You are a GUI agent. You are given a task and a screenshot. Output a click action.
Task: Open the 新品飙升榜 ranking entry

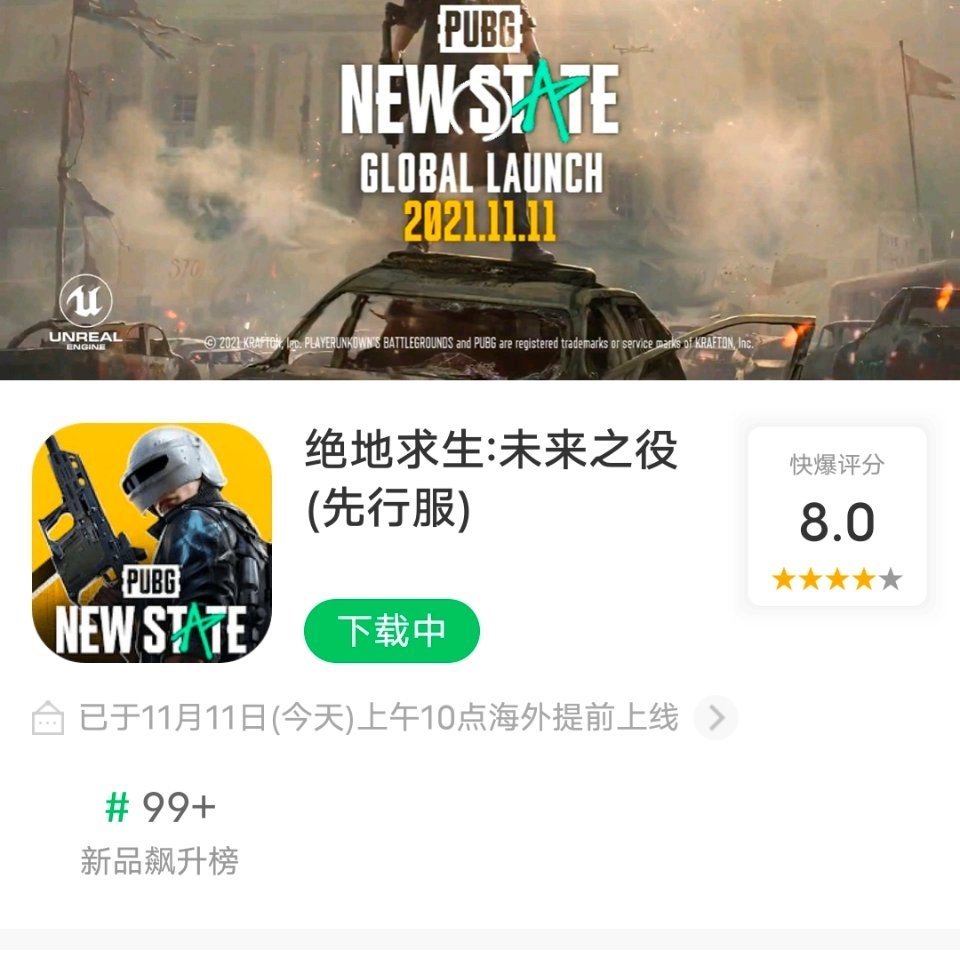pos(160,833)
